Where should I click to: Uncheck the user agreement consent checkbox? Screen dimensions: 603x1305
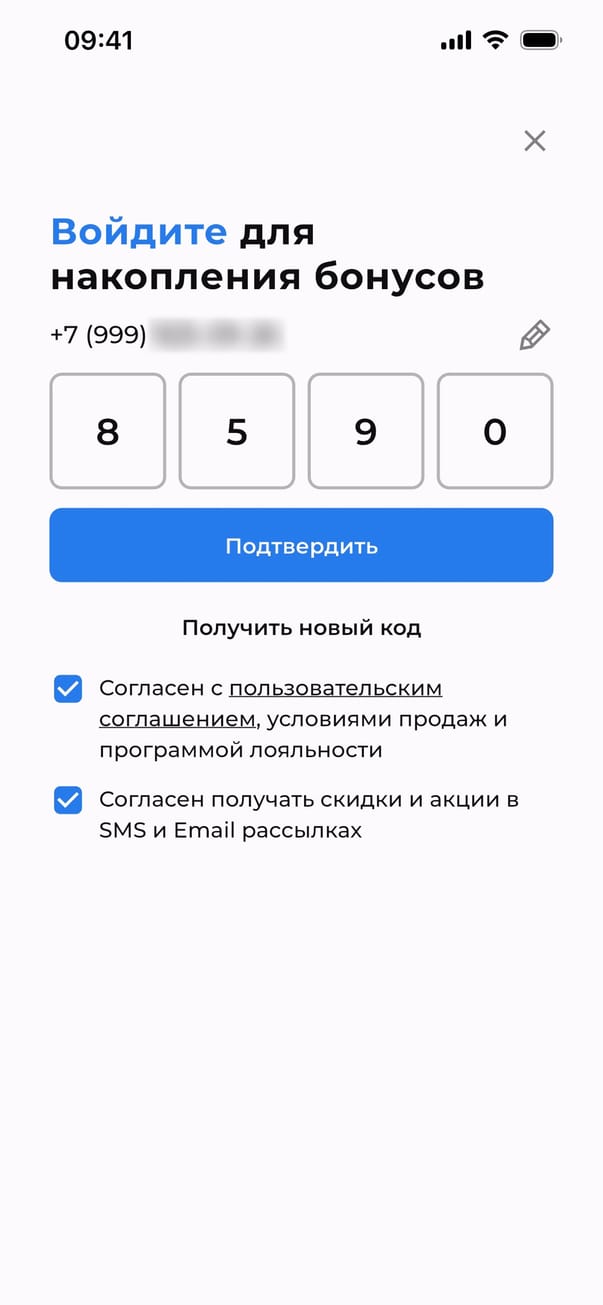(68, 689)
